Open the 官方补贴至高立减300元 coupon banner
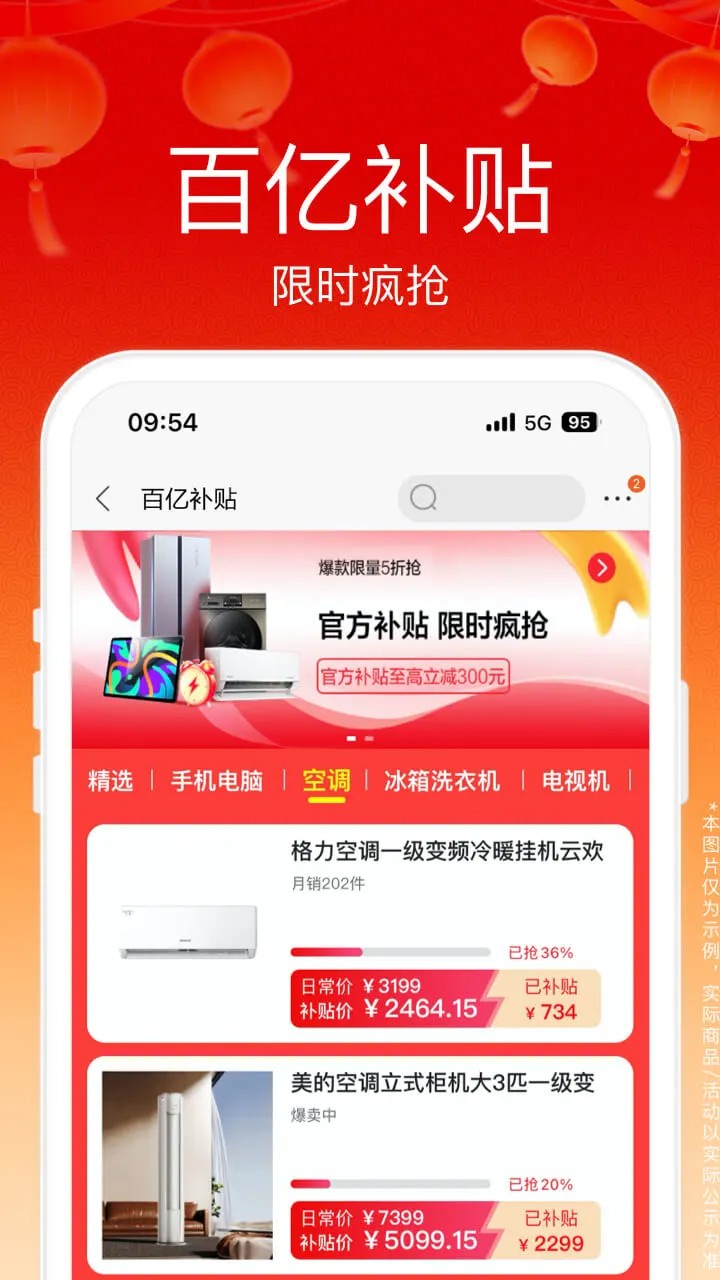720x1280 pixels. coord(413,677)
